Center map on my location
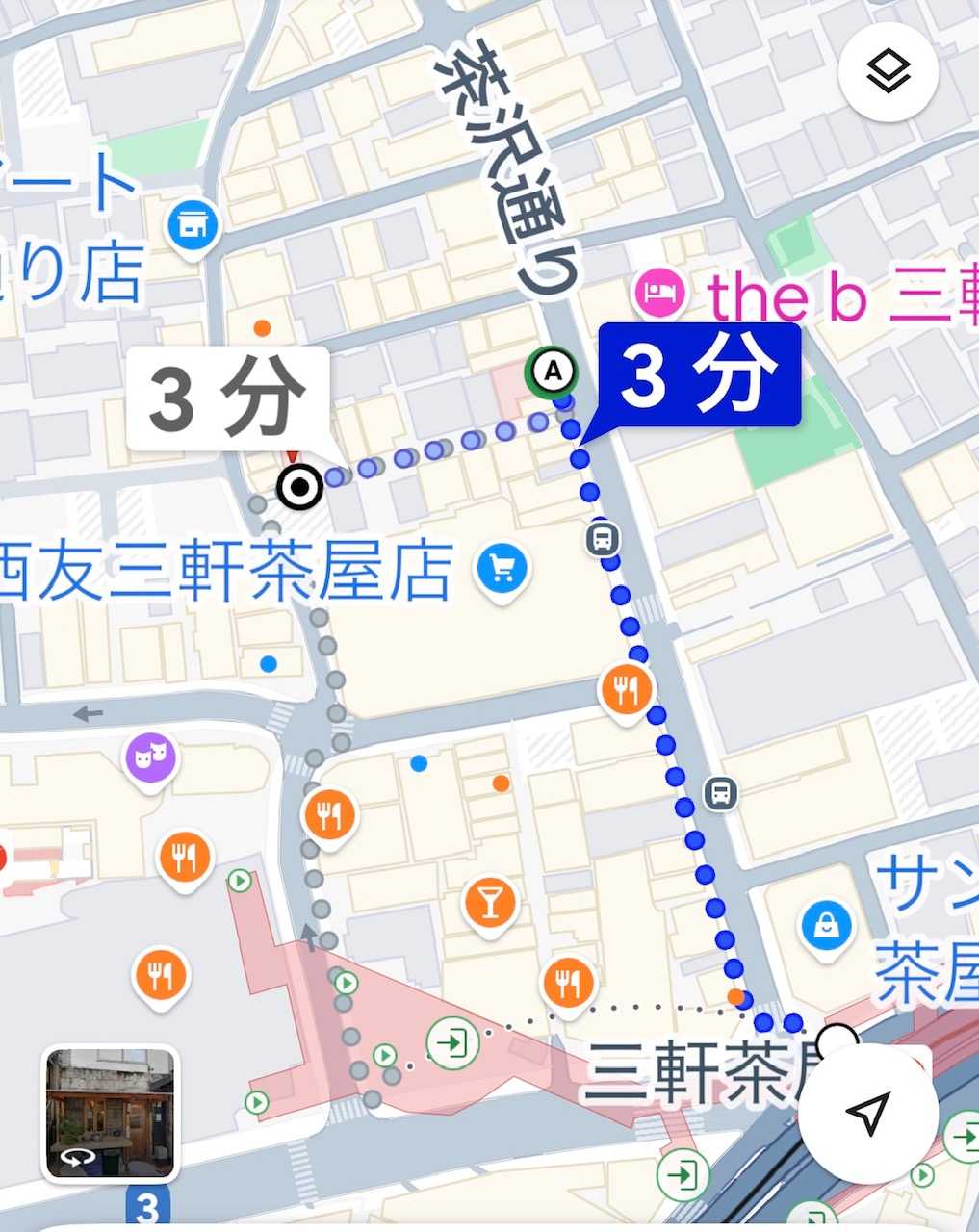979x1232 pixels. pyautogui.click(x=867, y=1113)
